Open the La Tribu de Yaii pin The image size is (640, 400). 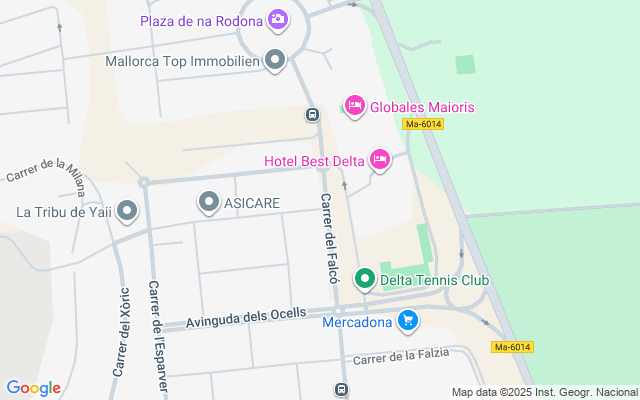[127, 211]
